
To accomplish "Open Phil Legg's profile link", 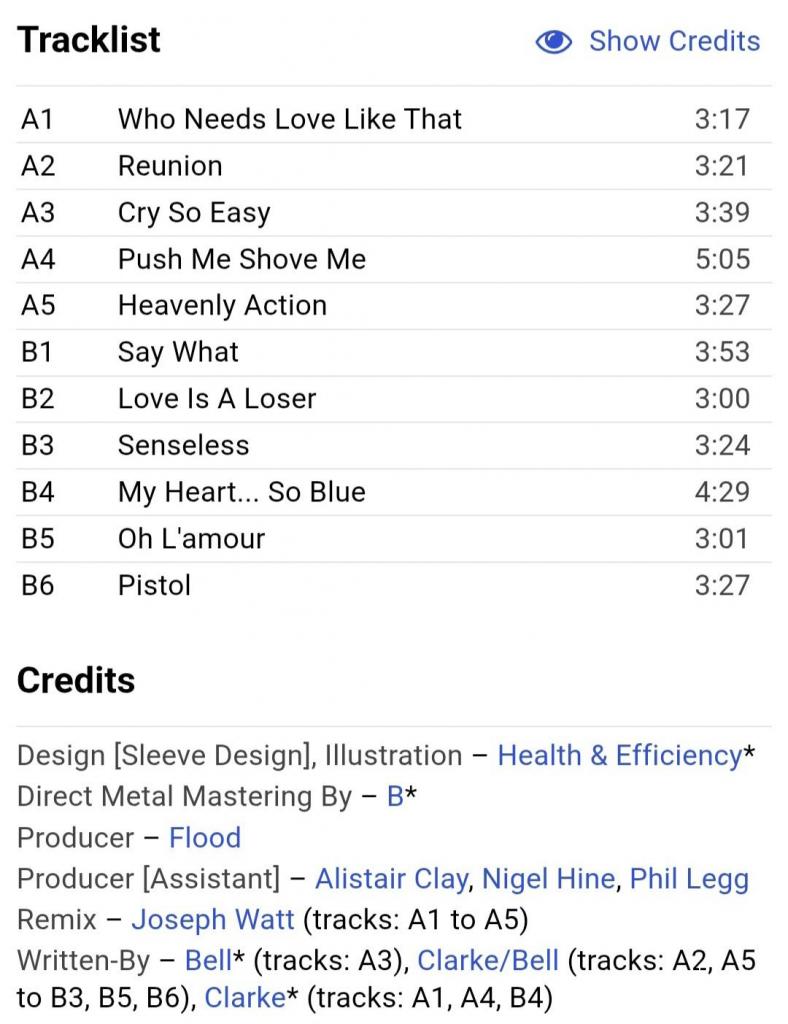I will [688, 878].
